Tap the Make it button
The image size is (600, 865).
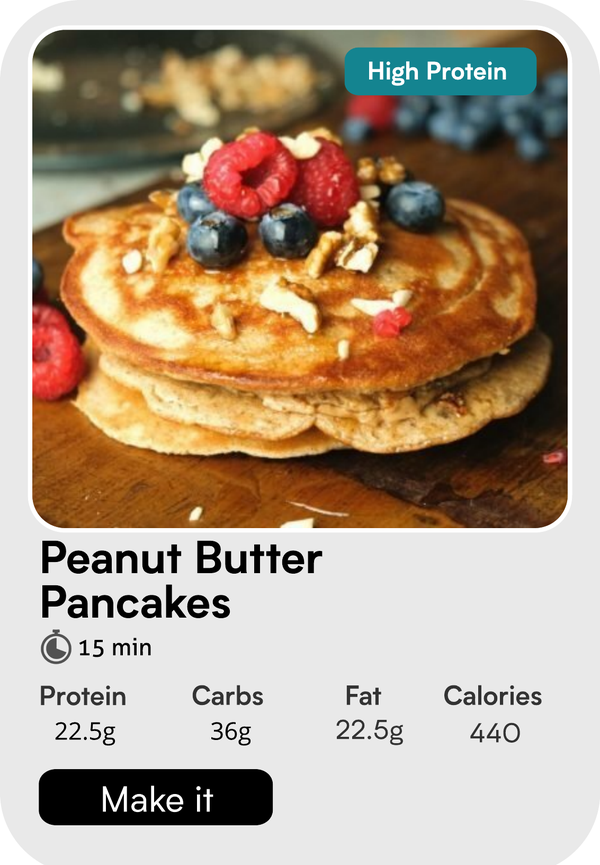[156, 798]
